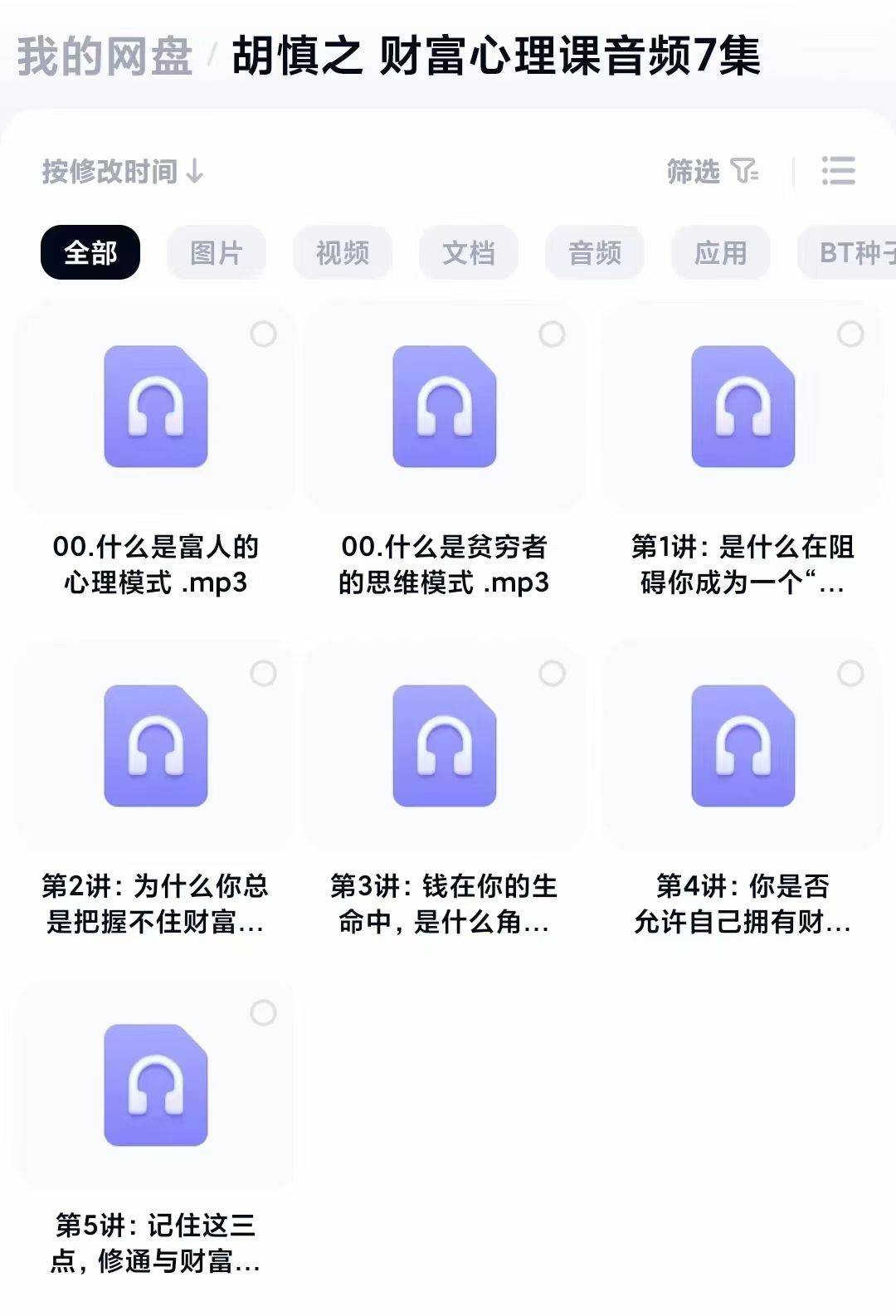
Task: Play the 第1讲 audio file
Action: click(x=743, y=407)
